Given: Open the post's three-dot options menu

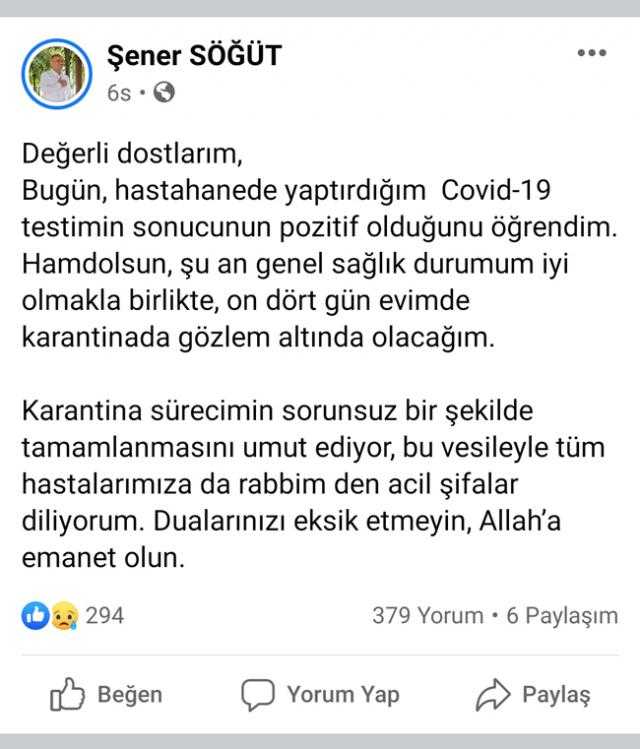Looking at the screenshot, I should click(x=592, y=52).
